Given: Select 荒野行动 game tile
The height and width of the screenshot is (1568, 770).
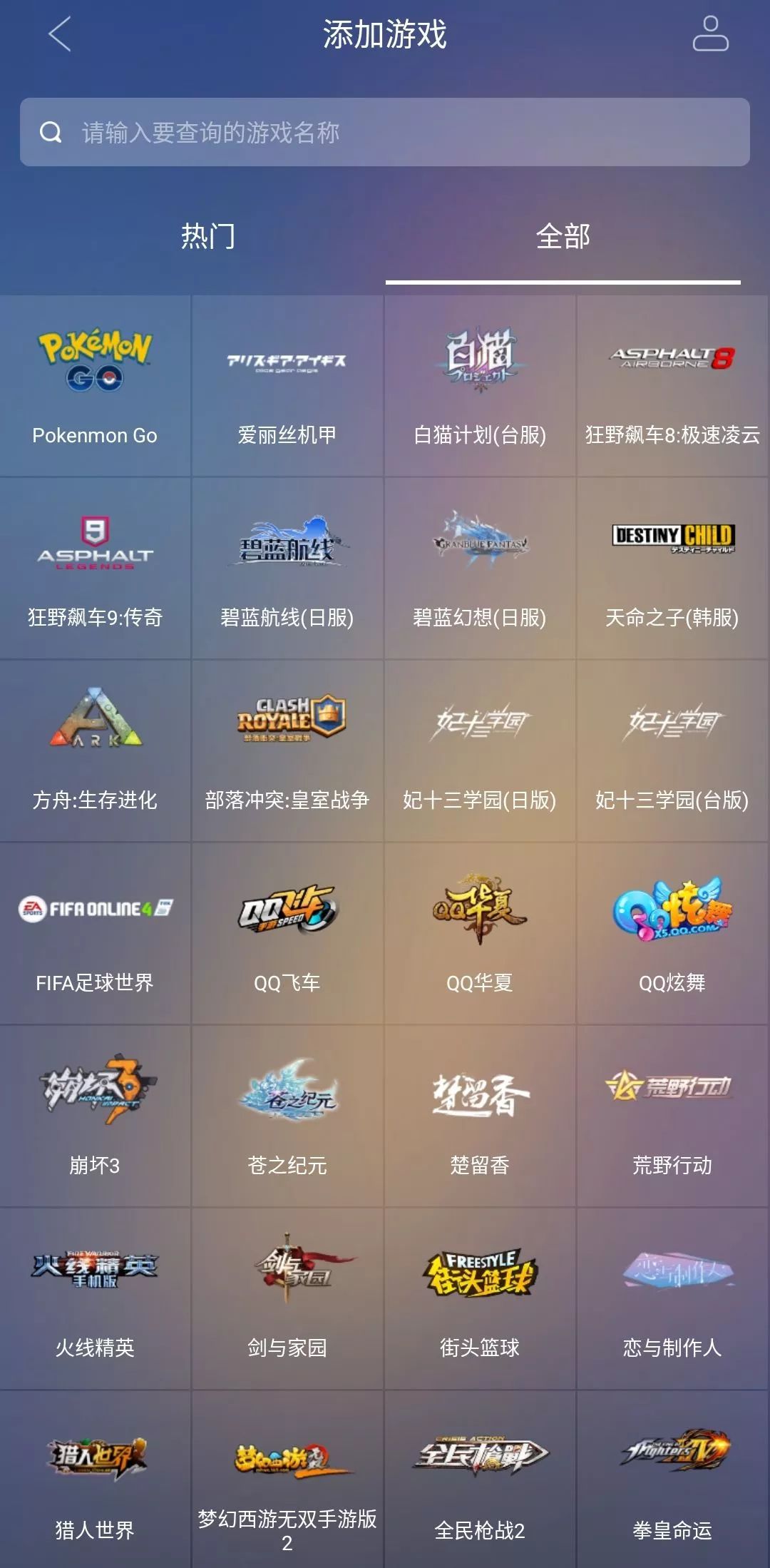Looking at the screenshot, I should click(672, 1116).
